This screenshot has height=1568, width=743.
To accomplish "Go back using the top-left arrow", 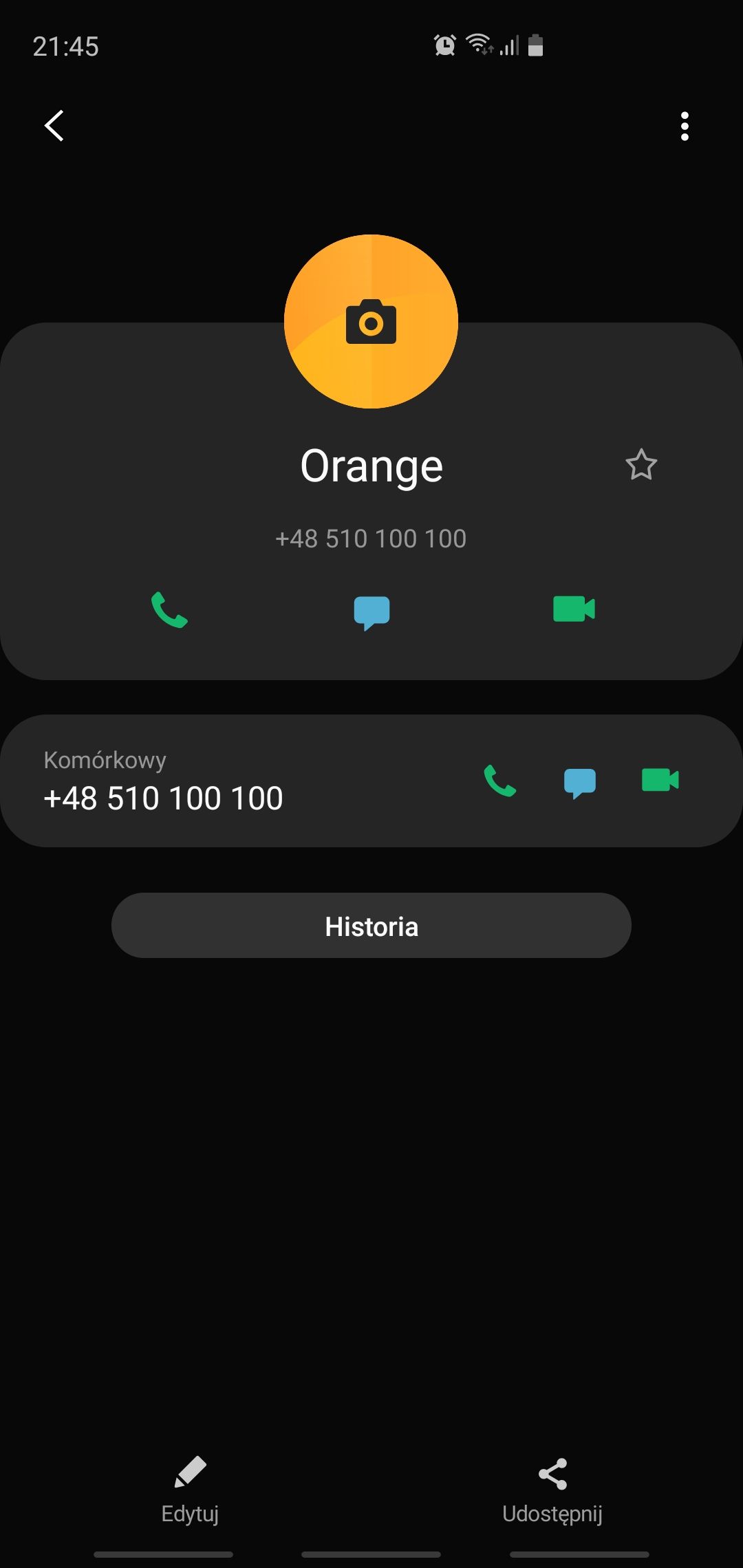I will click(54, 126).
